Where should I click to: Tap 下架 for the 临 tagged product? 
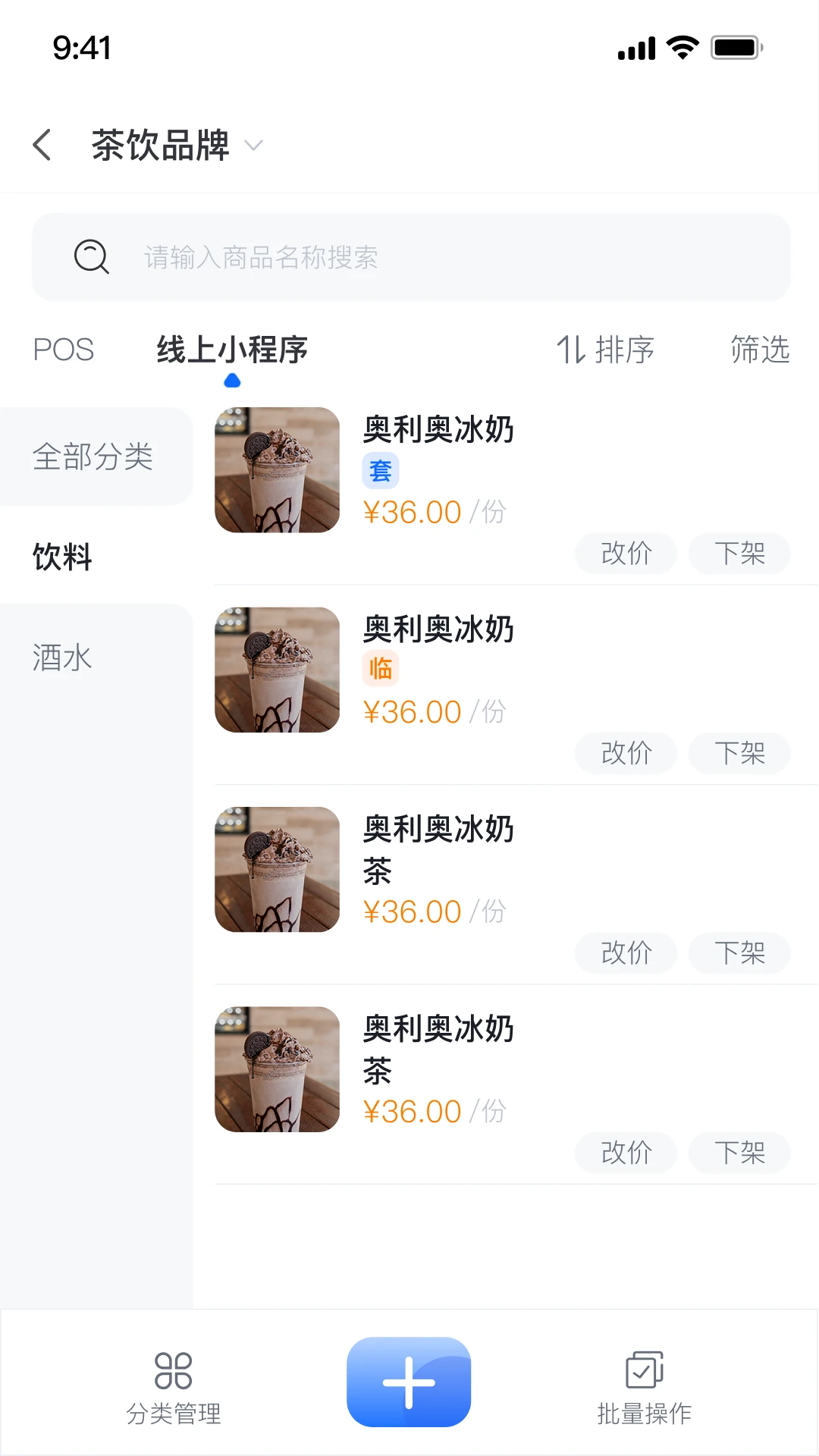(739, 753)
